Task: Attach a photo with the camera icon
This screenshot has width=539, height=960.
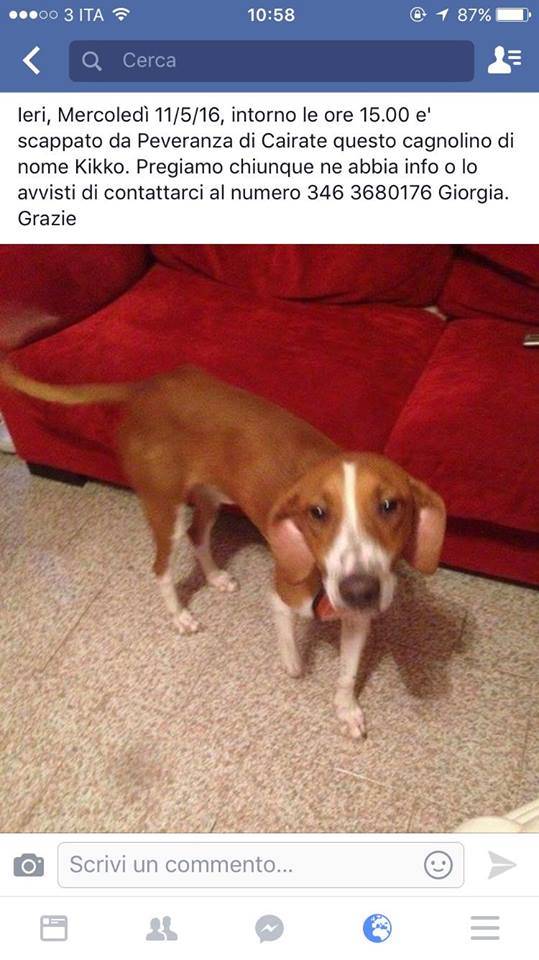Action: point(29,865)
